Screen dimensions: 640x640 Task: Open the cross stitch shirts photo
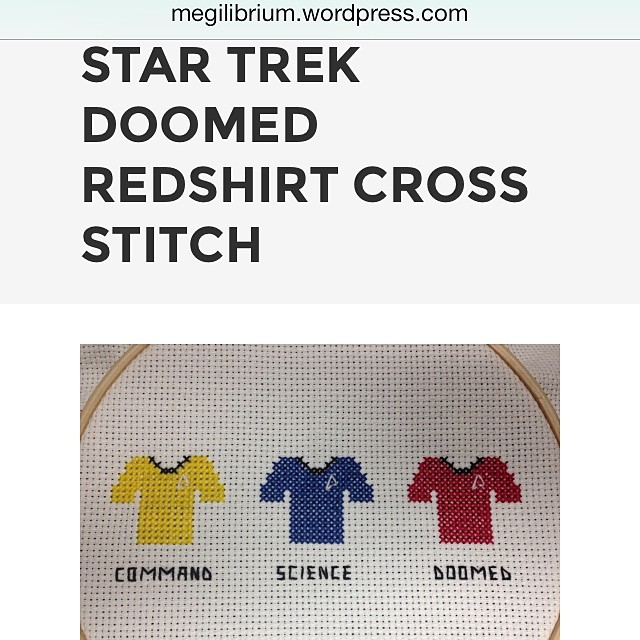tap(319, 491)
